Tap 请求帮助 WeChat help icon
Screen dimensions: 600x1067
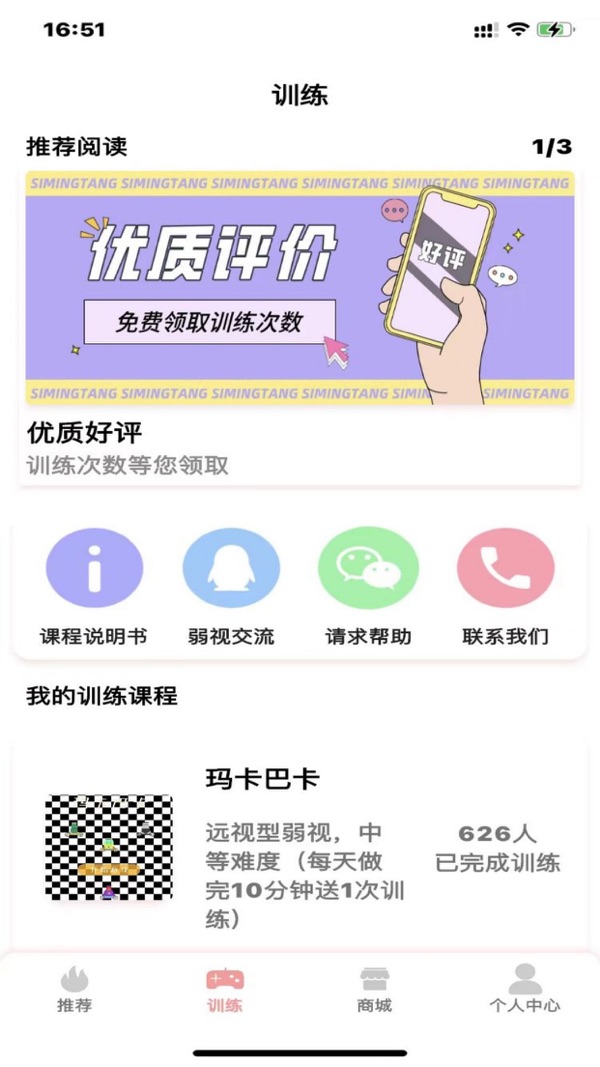[368, 568]
